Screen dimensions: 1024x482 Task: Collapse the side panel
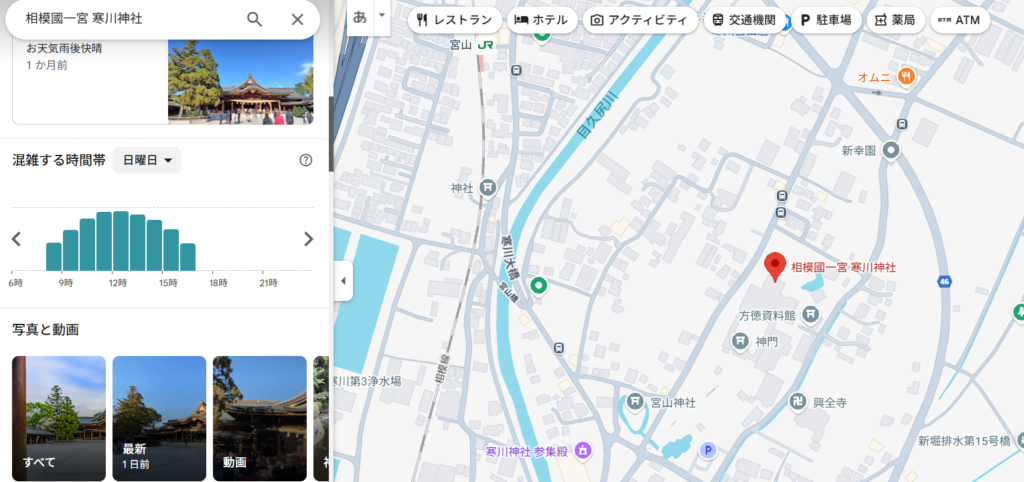pyautogui.click(x=343, y=281)
